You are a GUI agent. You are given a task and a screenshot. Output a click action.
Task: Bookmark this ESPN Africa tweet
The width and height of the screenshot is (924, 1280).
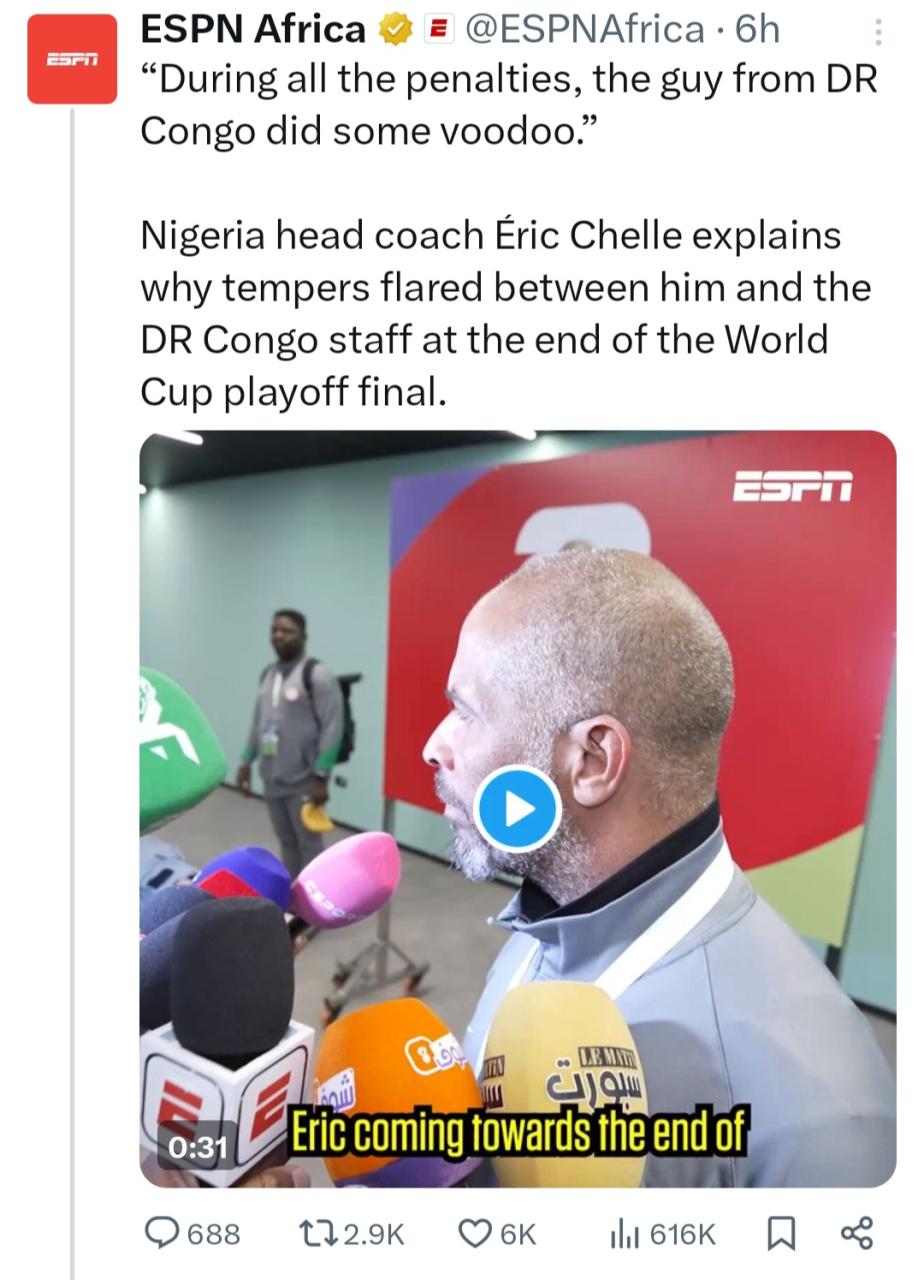pos(780,1233)
